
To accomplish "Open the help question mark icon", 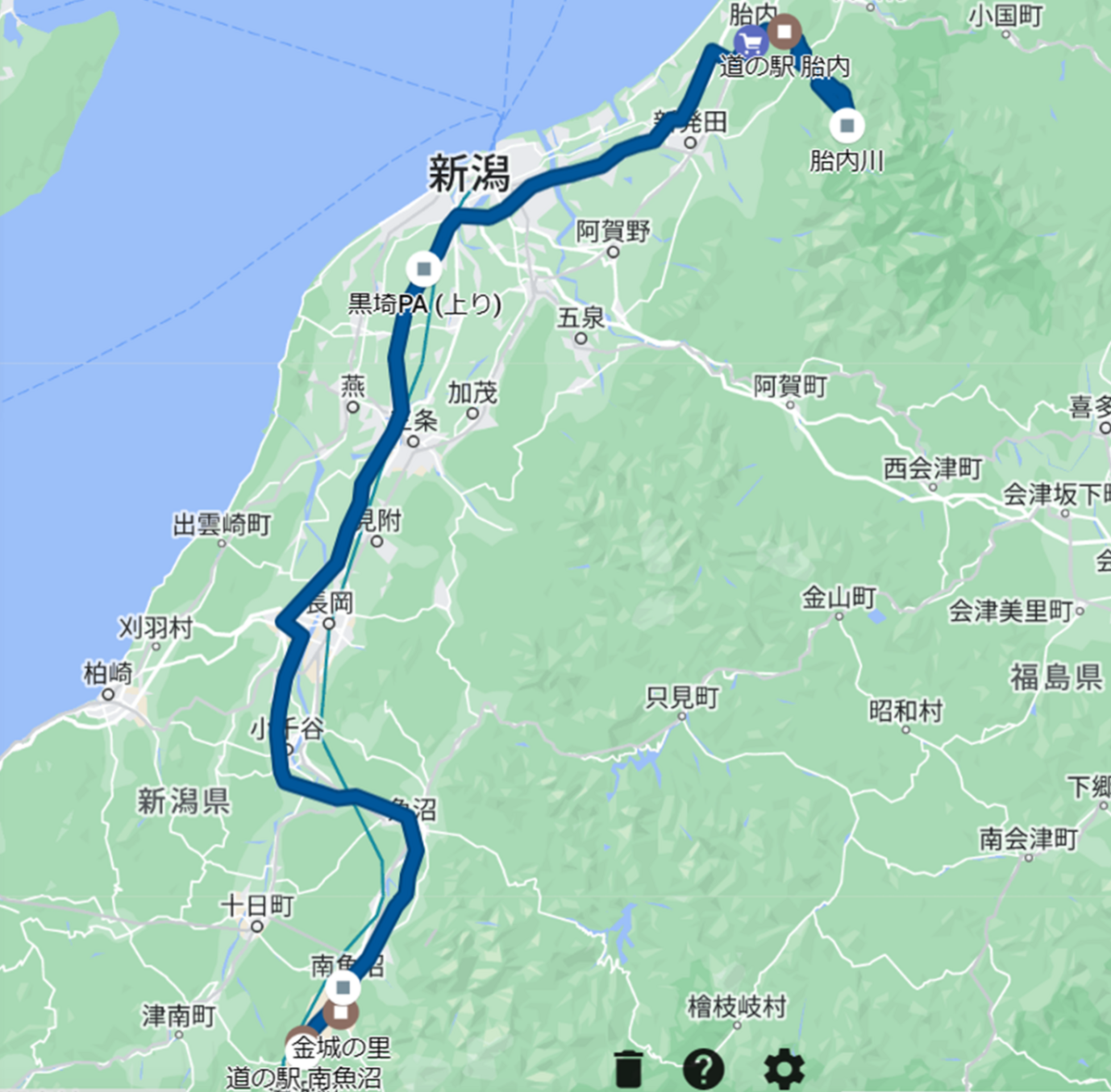I will 704,1069.
